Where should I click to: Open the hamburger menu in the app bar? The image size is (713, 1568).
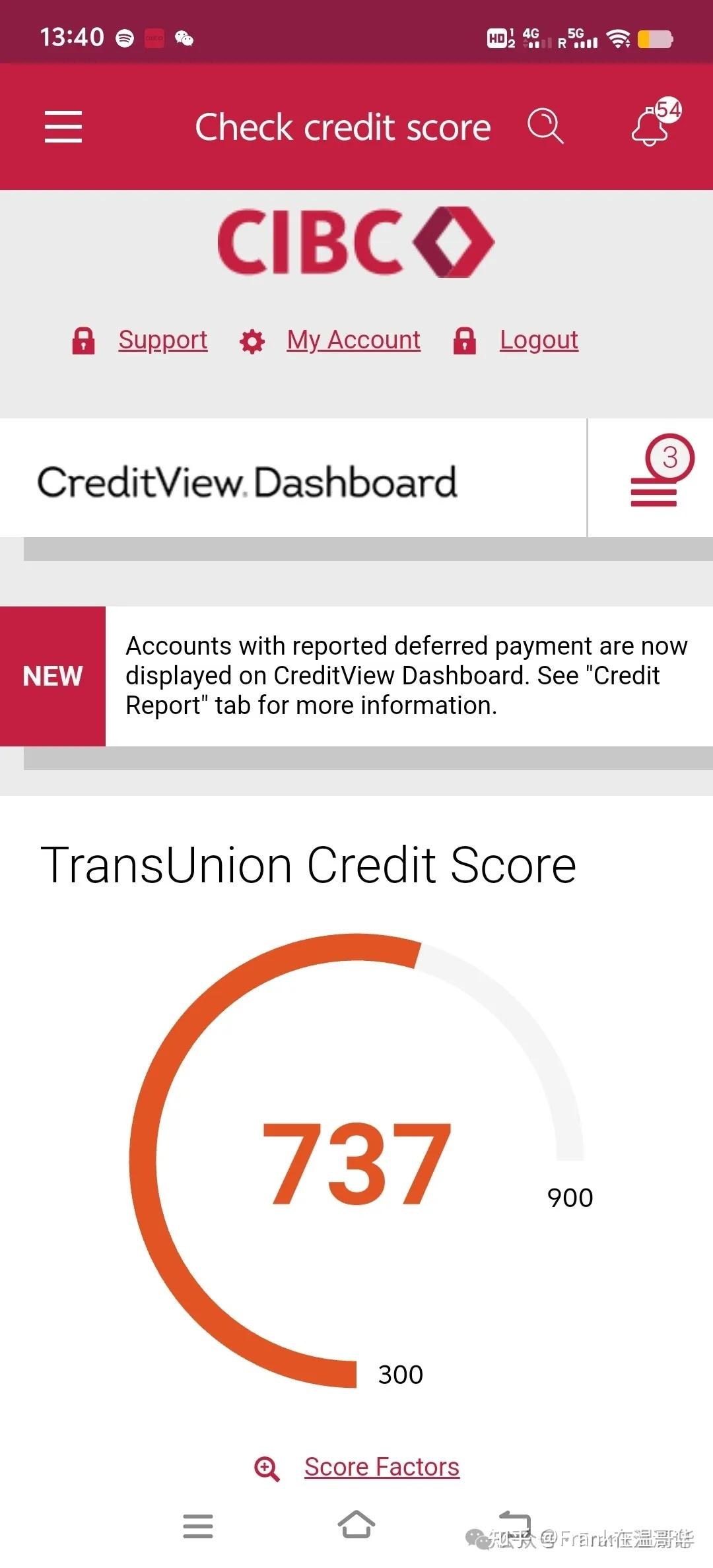click(x=63, y=127)
